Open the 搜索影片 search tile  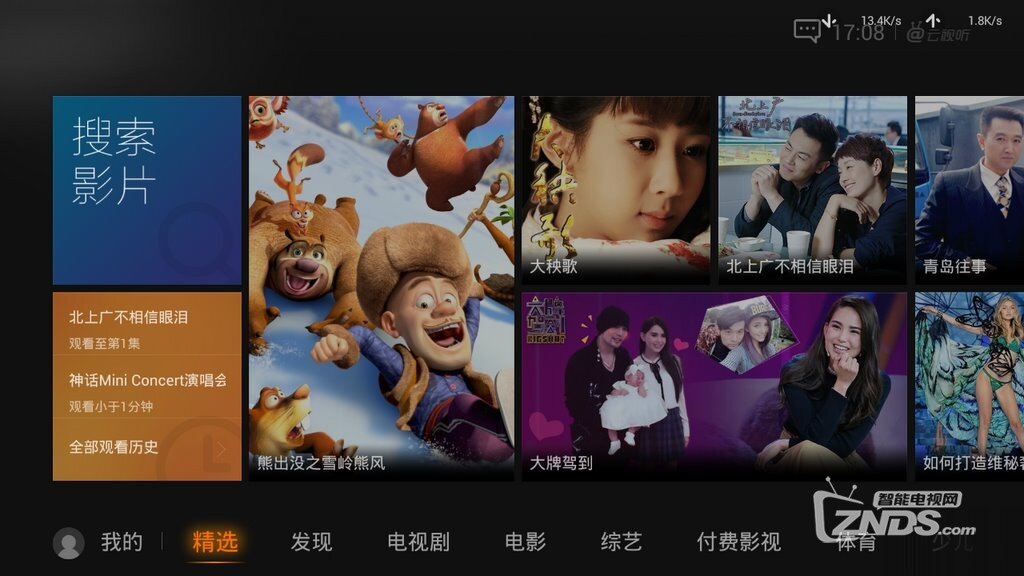tap(147, 190)
